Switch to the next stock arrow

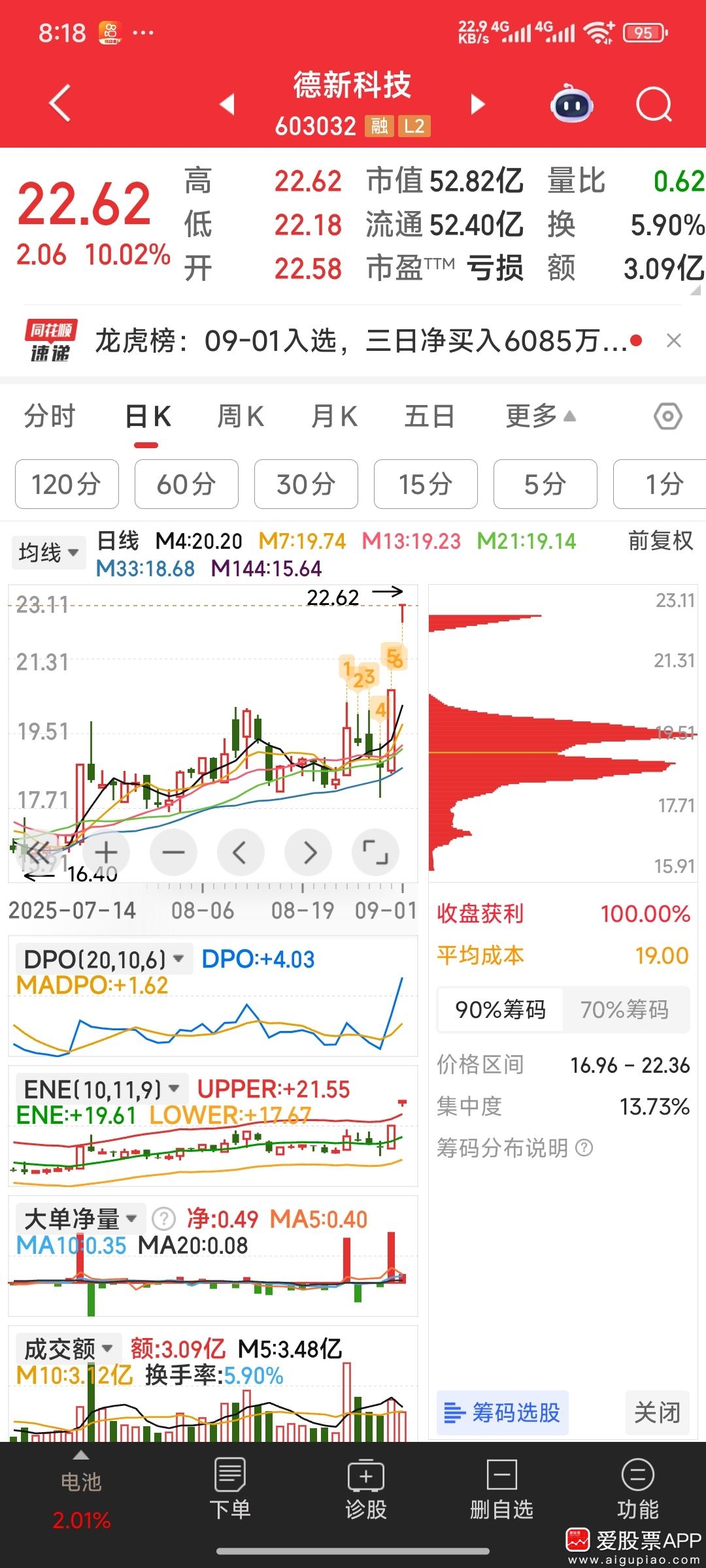coord(479,104)
